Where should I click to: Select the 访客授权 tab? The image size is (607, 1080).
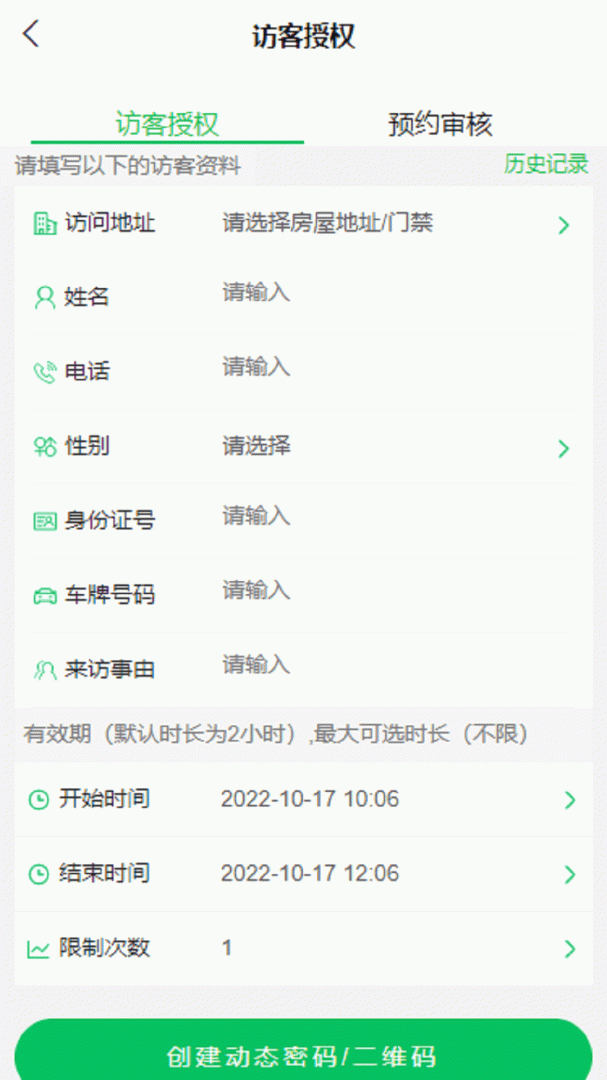pos(167,125)
